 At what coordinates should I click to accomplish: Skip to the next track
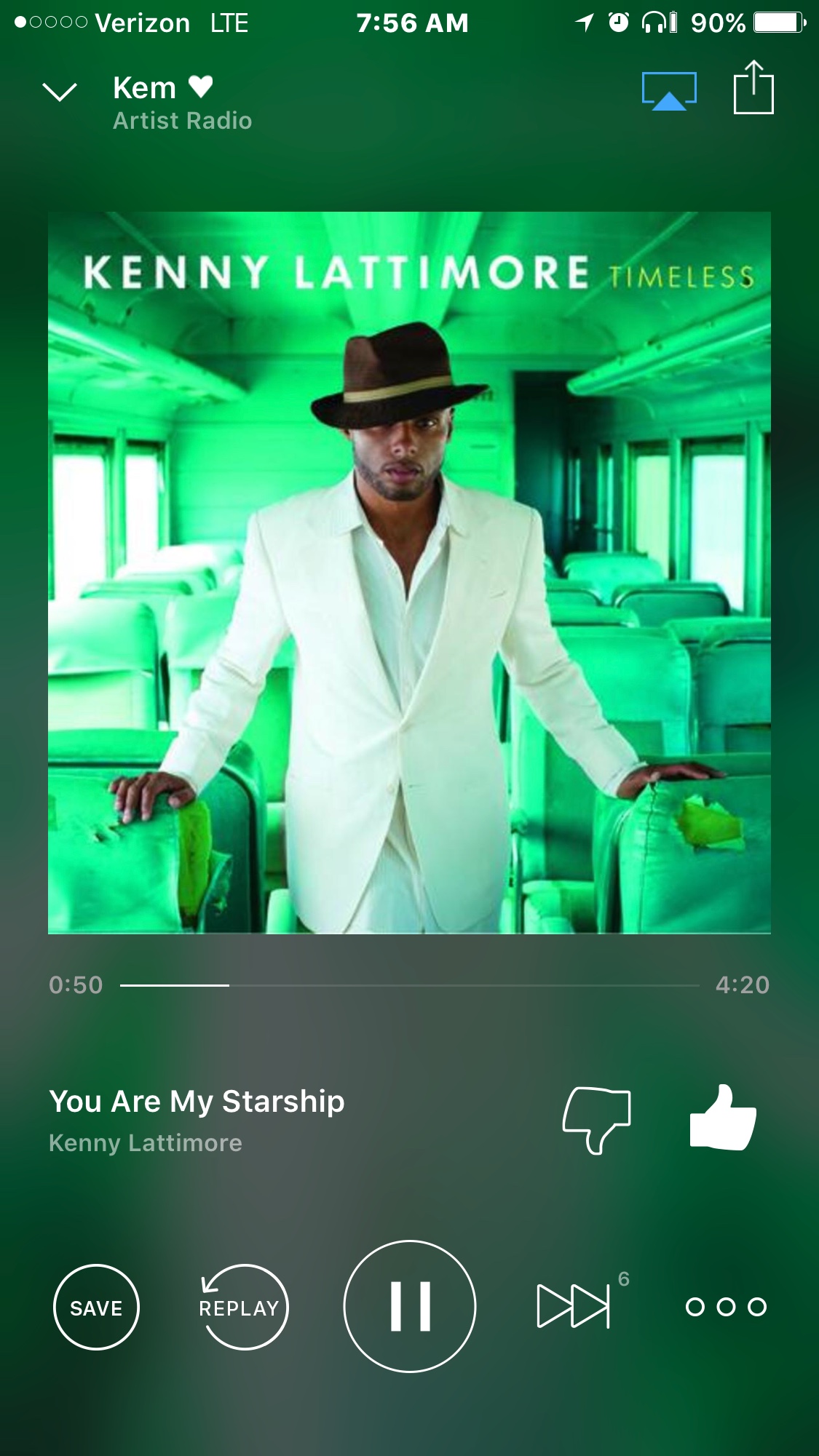tap(574, 1306)
